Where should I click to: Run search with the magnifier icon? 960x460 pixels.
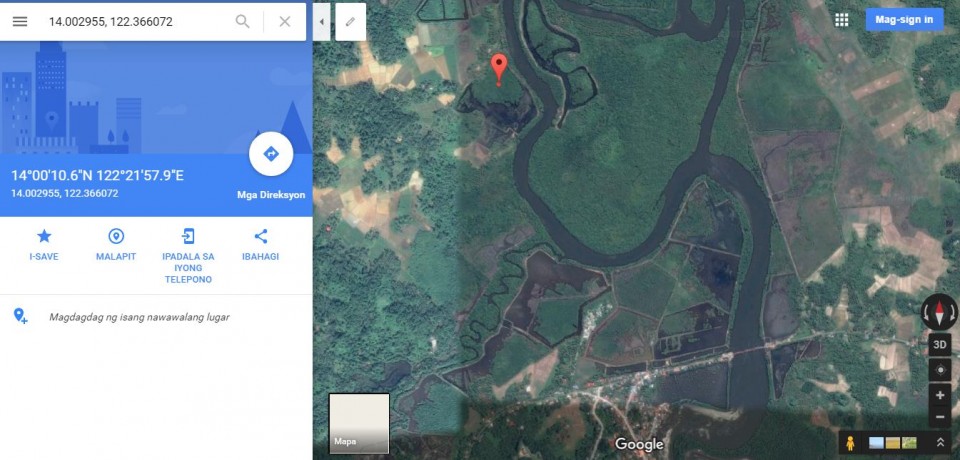pyautogui.click(x=242, y=21)
